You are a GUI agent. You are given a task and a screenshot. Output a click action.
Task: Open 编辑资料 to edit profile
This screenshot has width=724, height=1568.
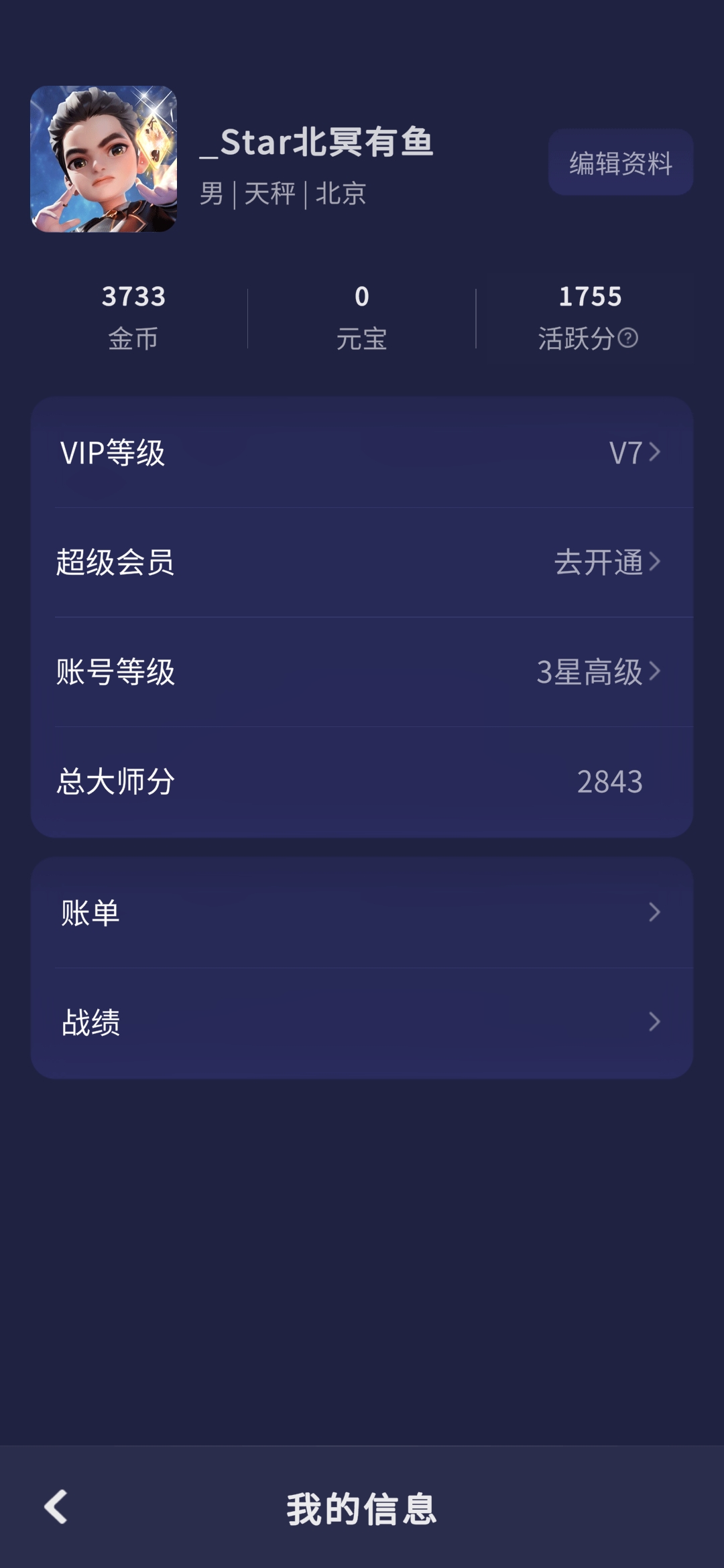pos(620,163)
